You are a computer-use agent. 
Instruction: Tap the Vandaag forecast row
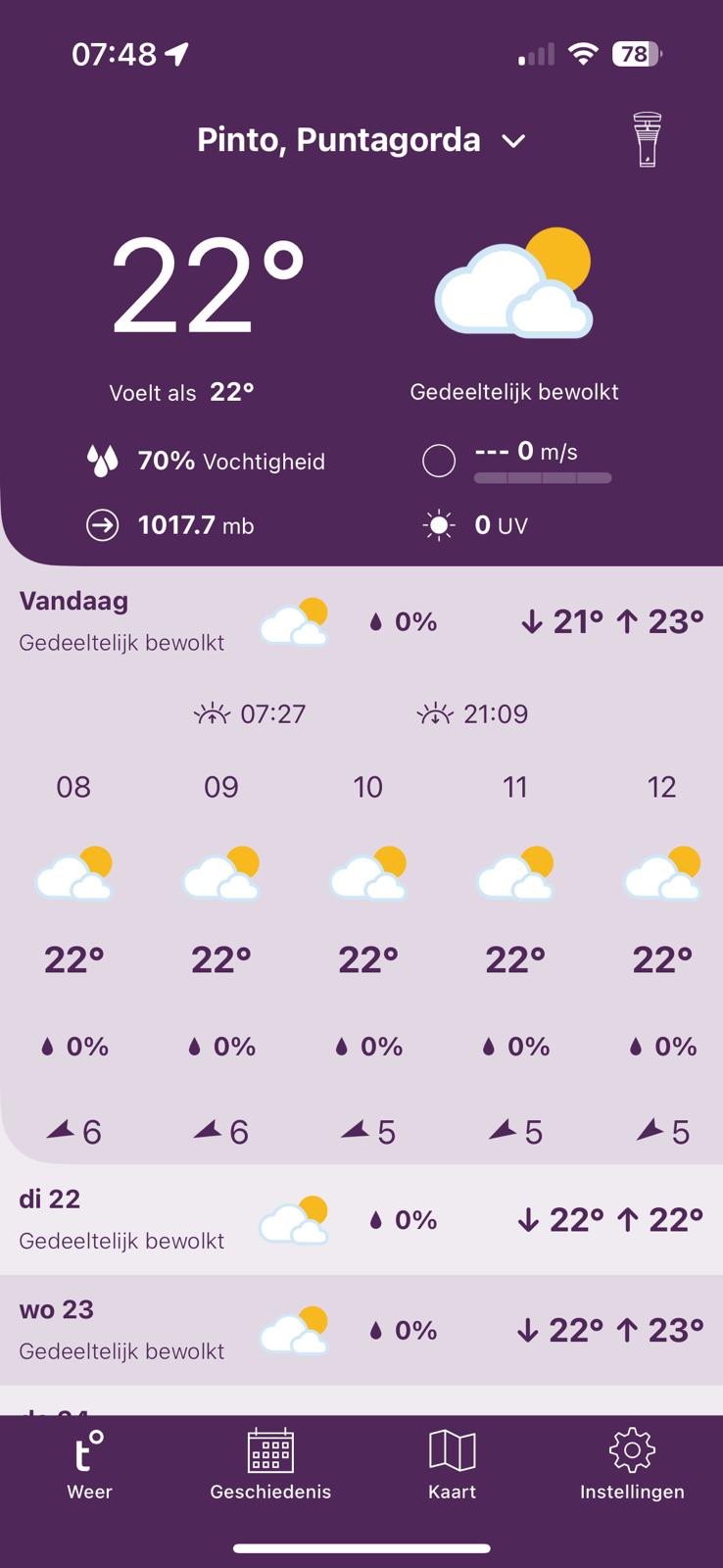[361, 621]
